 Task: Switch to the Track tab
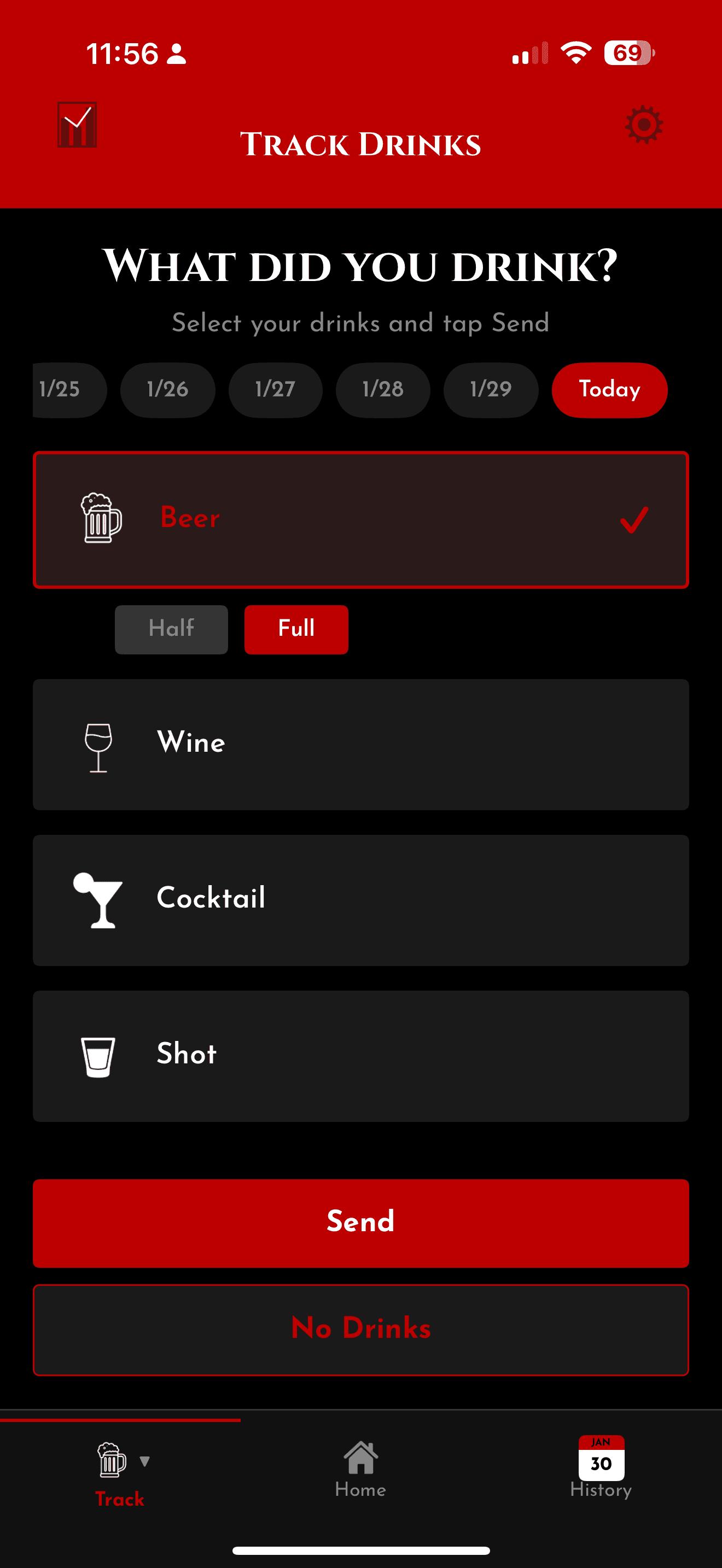119,1473
